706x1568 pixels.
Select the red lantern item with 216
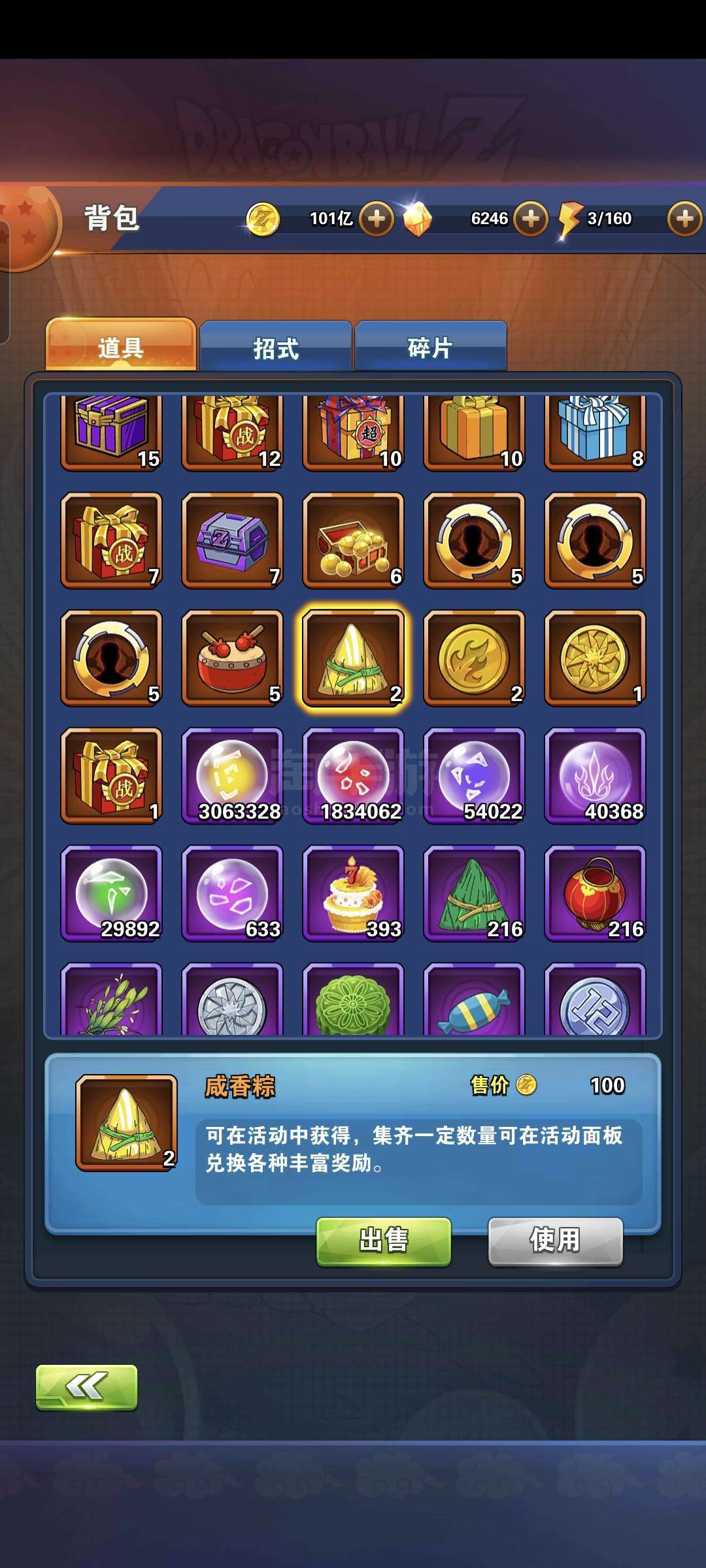tap(595, 893)
